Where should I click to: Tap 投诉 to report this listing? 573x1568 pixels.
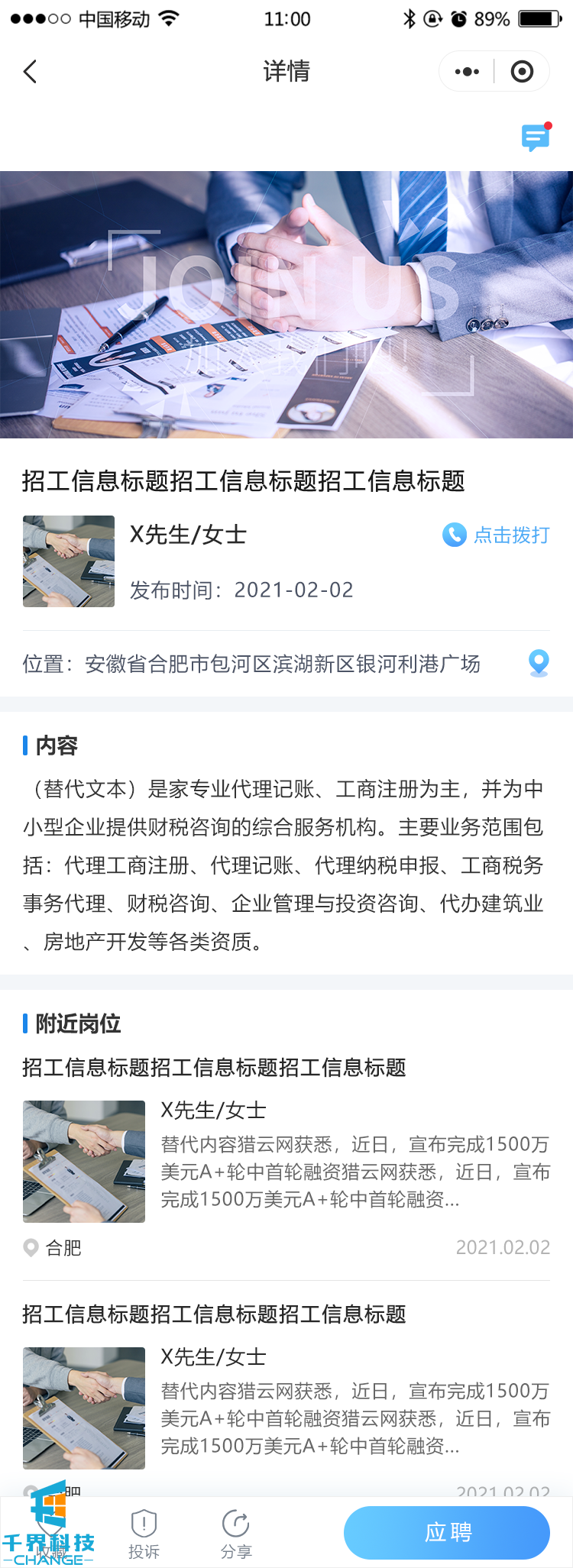(x=144, y=1534)
